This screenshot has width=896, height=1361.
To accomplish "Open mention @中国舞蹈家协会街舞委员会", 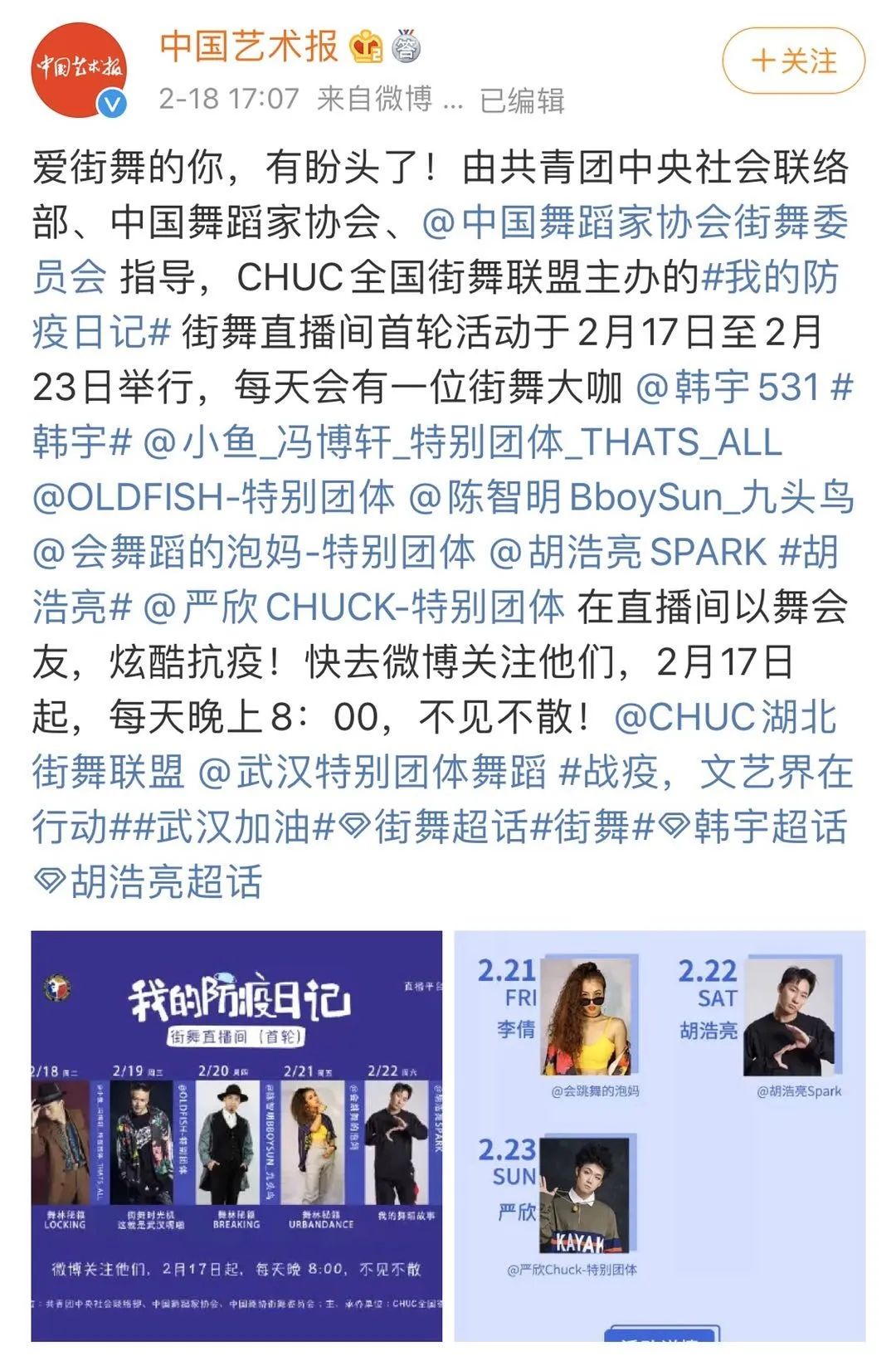I will point(635,222).
